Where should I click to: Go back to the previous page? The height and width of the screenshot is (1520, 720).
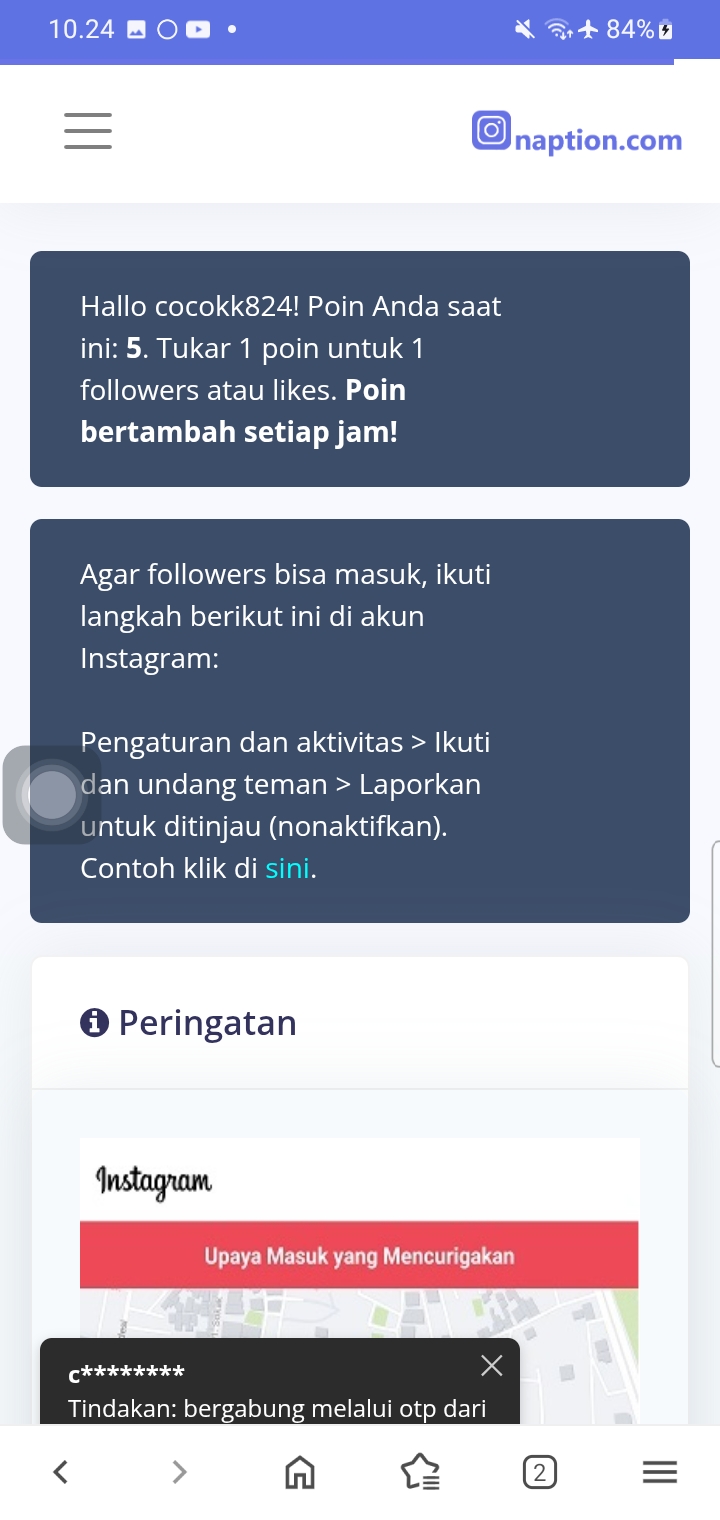[x=60, y=1471]
